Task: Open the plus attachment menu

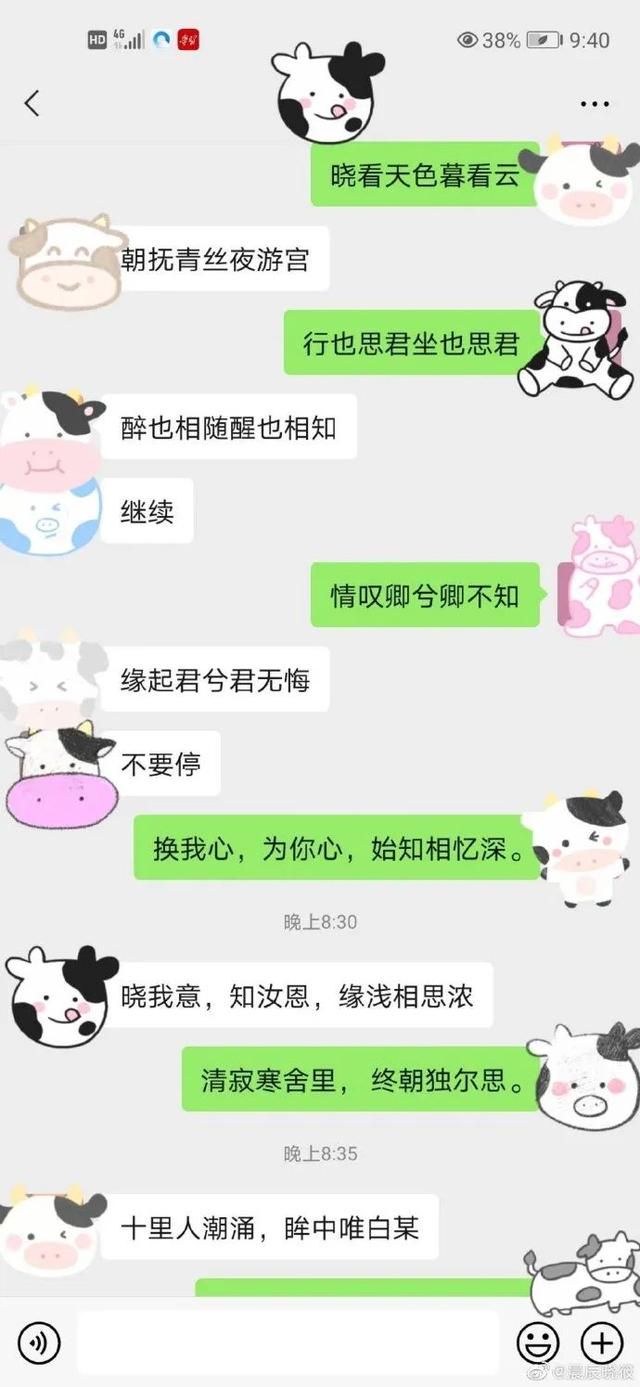Action: tap(601, 1342)
